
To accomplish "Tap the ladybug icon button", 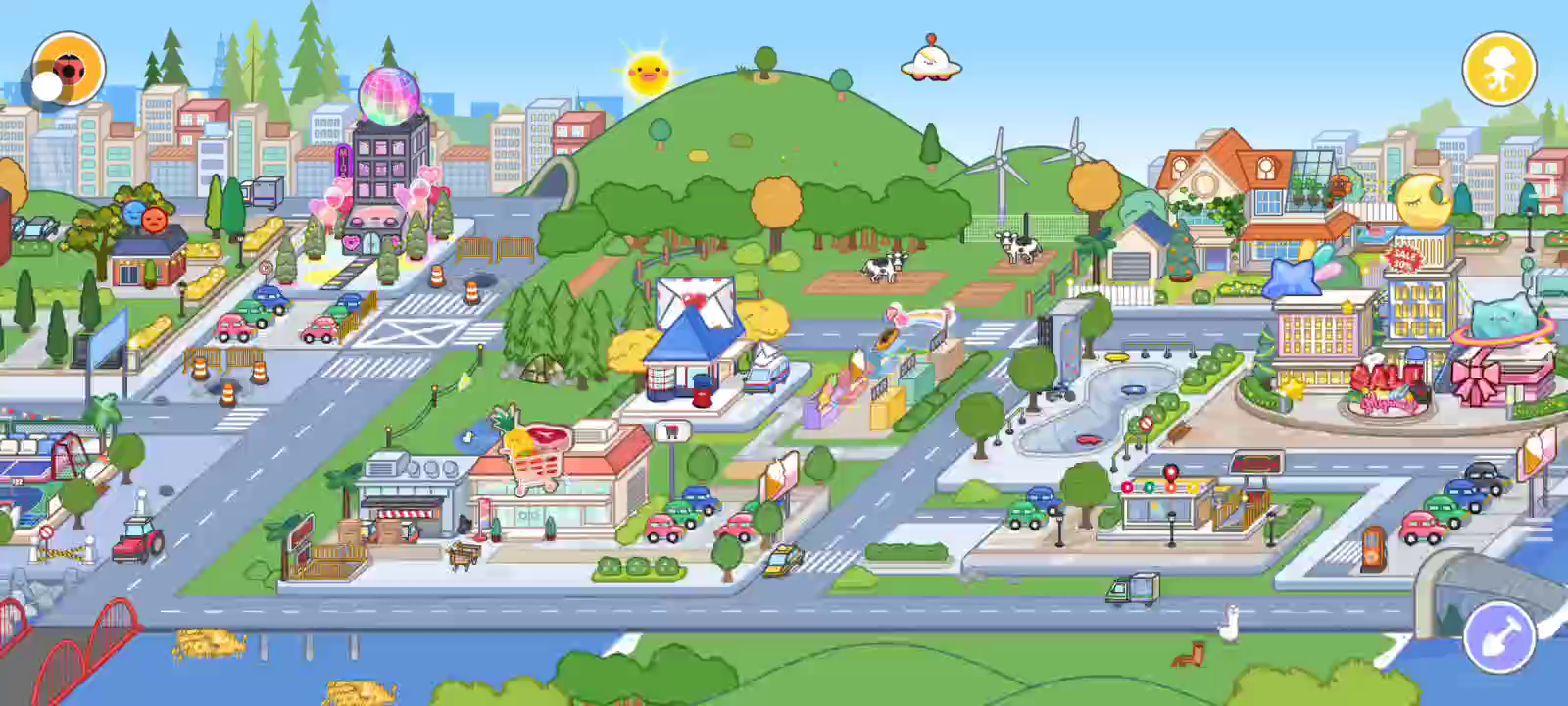I will 68,69.
